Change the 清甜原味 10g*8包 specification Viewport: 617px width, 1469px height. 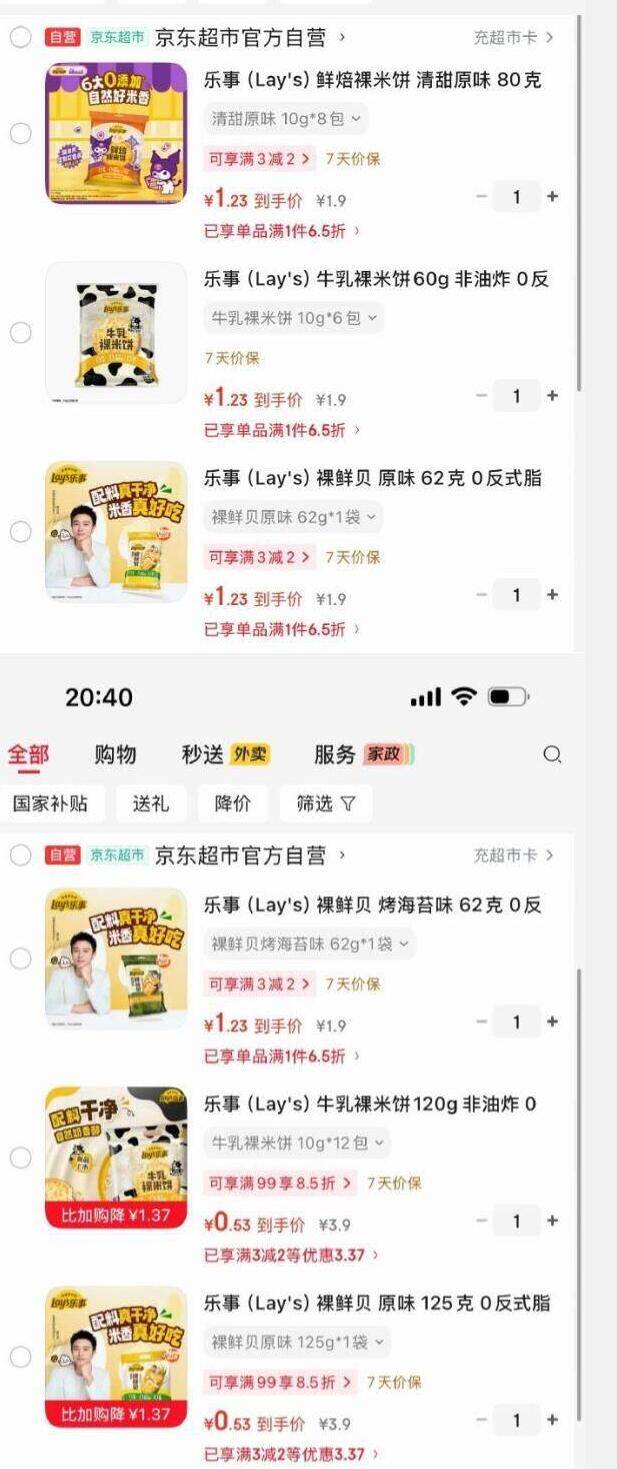pos(285,119)
